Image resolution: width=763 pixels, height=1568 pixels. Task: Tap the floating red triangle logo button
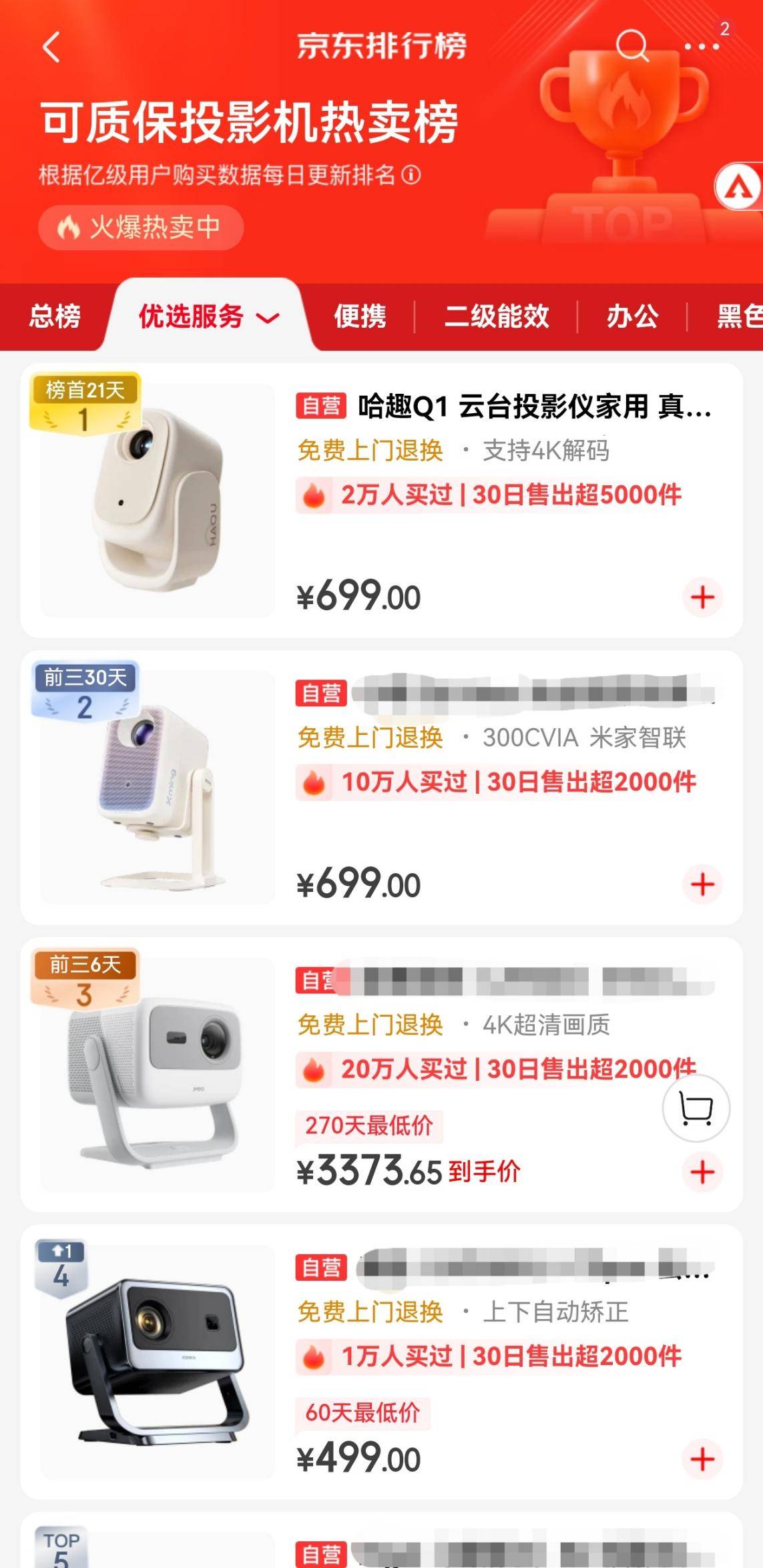[x=739, y=187]
